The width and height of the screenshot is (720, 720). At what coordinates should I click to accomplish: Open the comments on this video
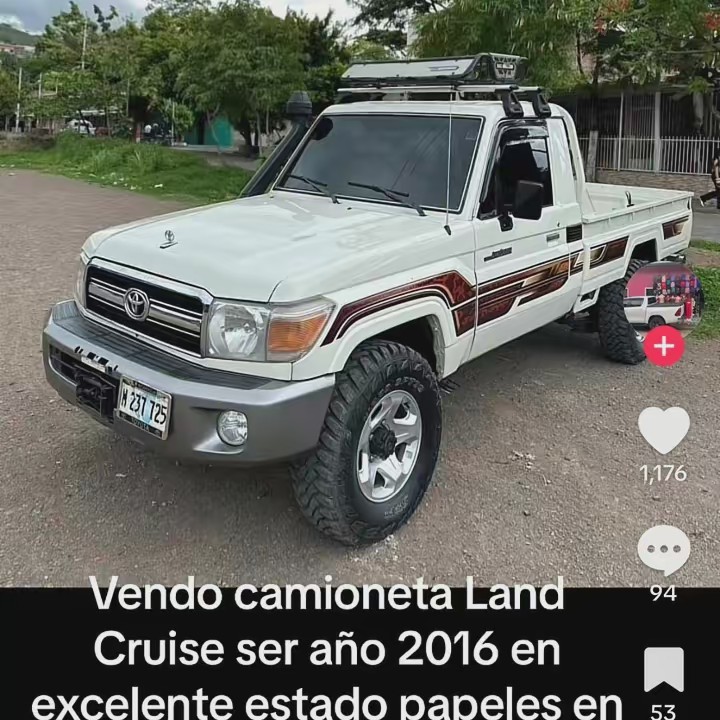664,549
